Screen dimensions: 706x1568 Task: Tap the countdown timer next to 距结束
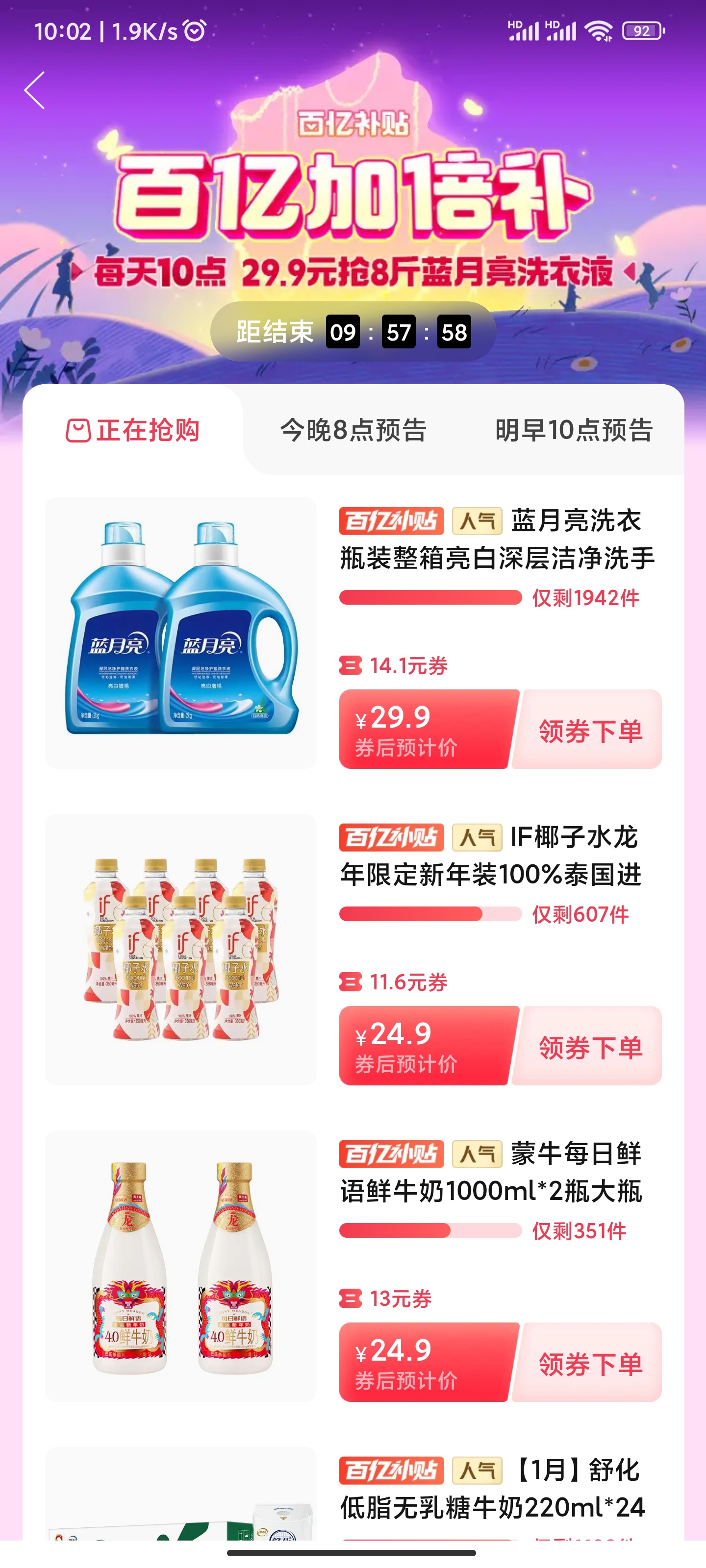click(400, 333)
